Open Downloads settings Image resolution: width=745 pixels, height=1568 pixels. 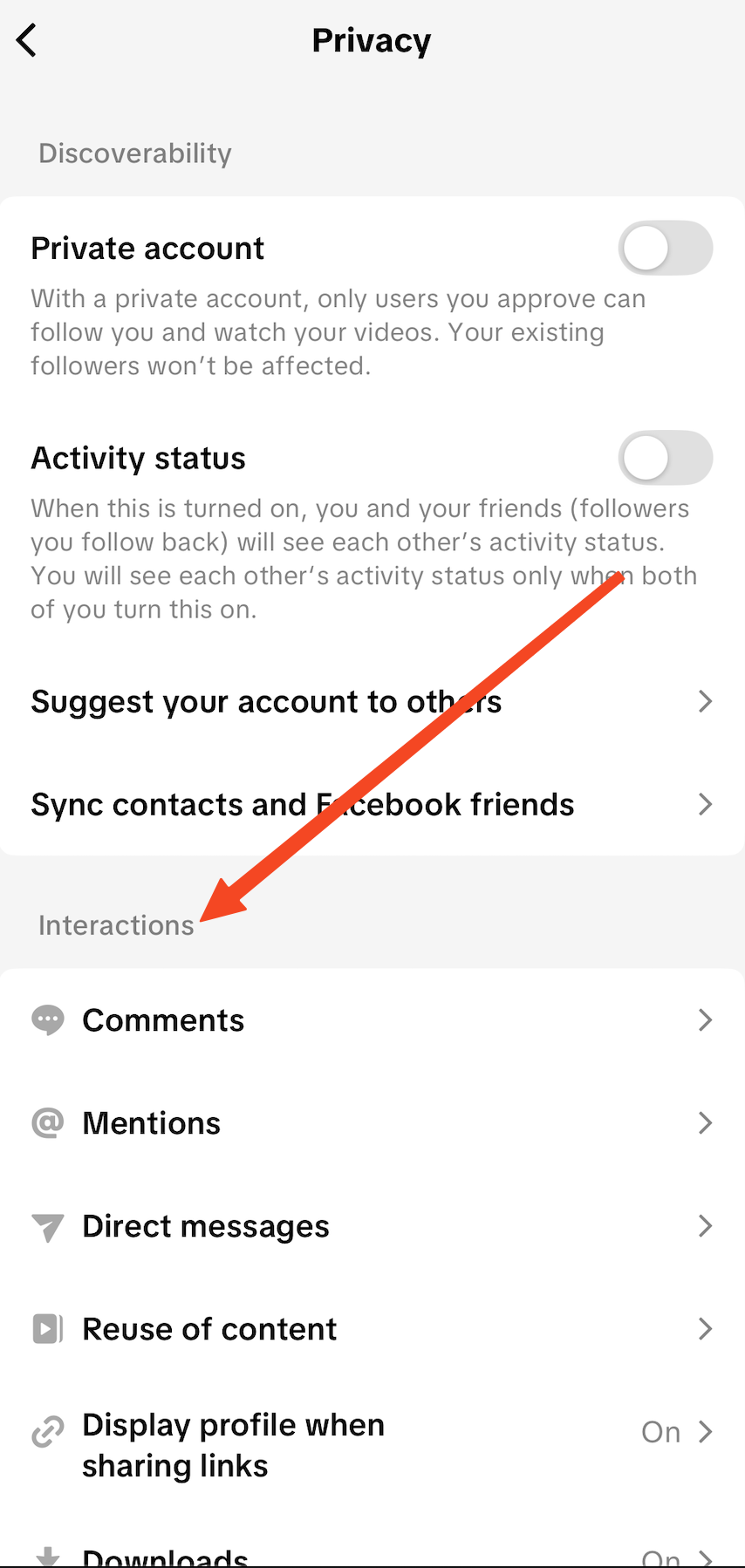pyautogui.click(x=372, y=1556)
